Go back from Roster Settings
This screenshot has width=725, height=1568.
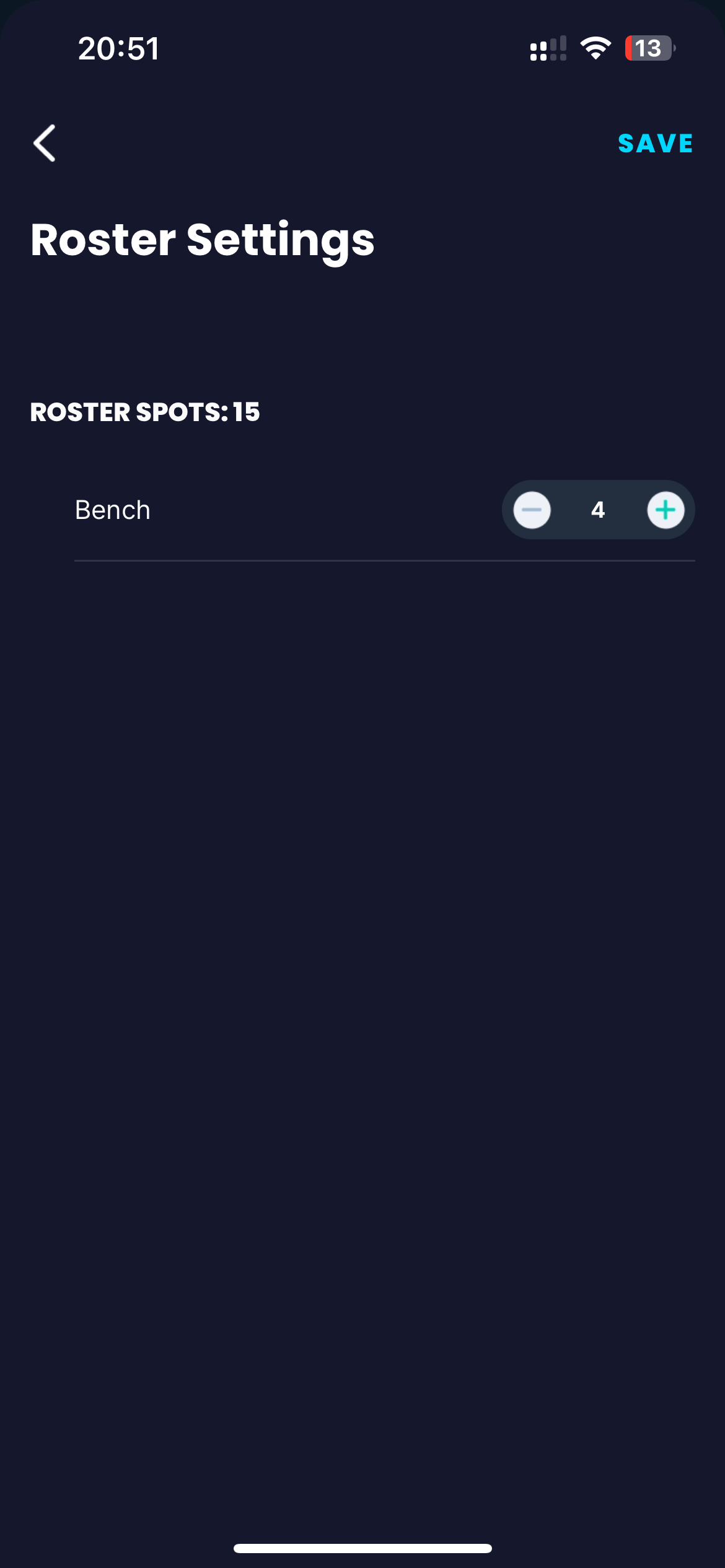(x=45, y=143)
